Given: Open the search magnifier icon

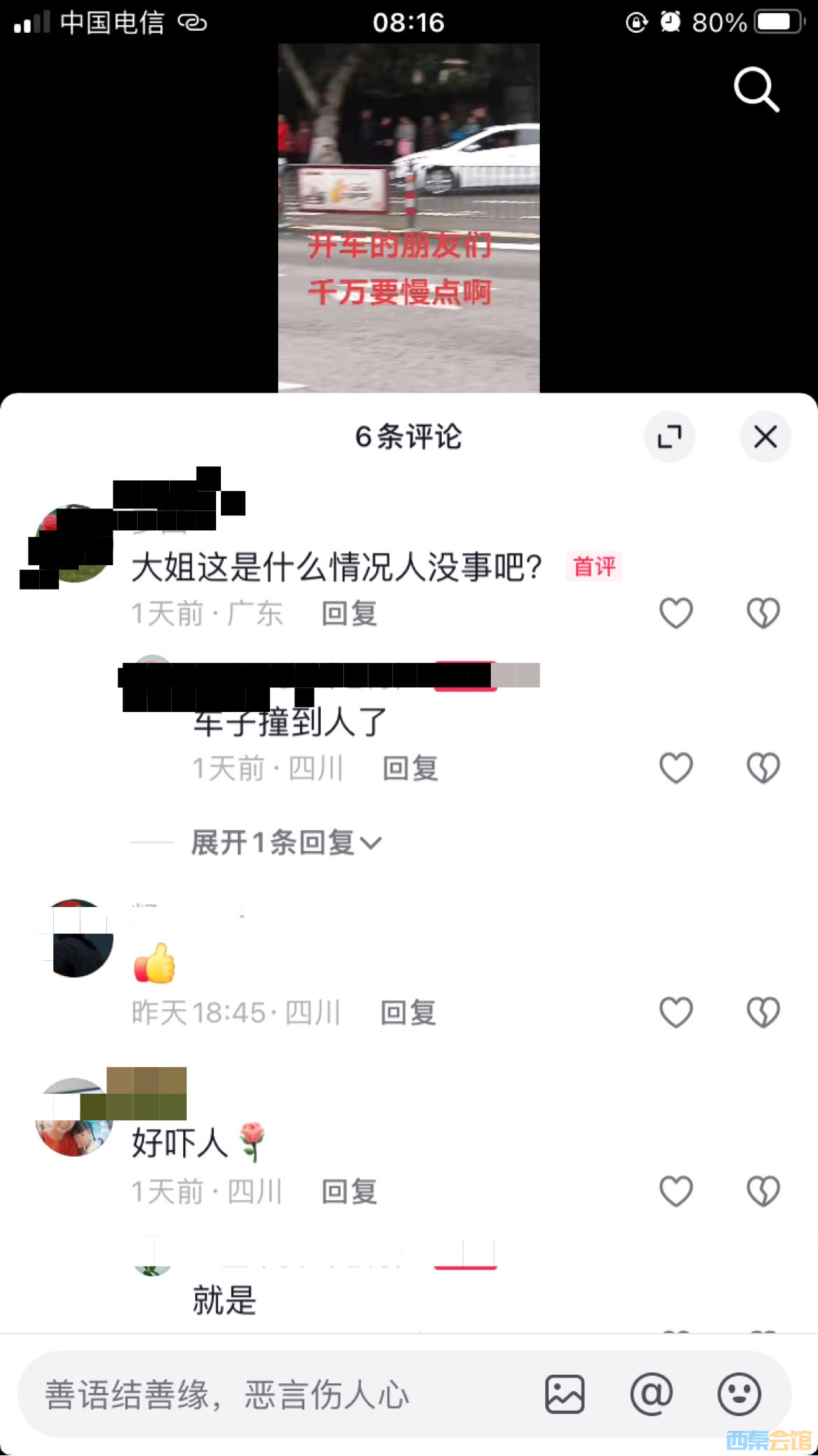Looking at the screenshot, I should (756, 90).
